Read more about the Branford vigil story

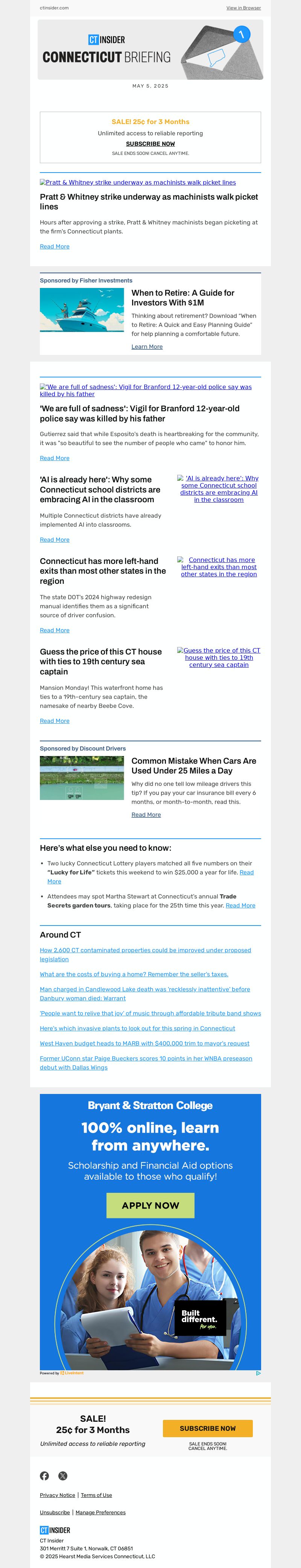(54, 458)
